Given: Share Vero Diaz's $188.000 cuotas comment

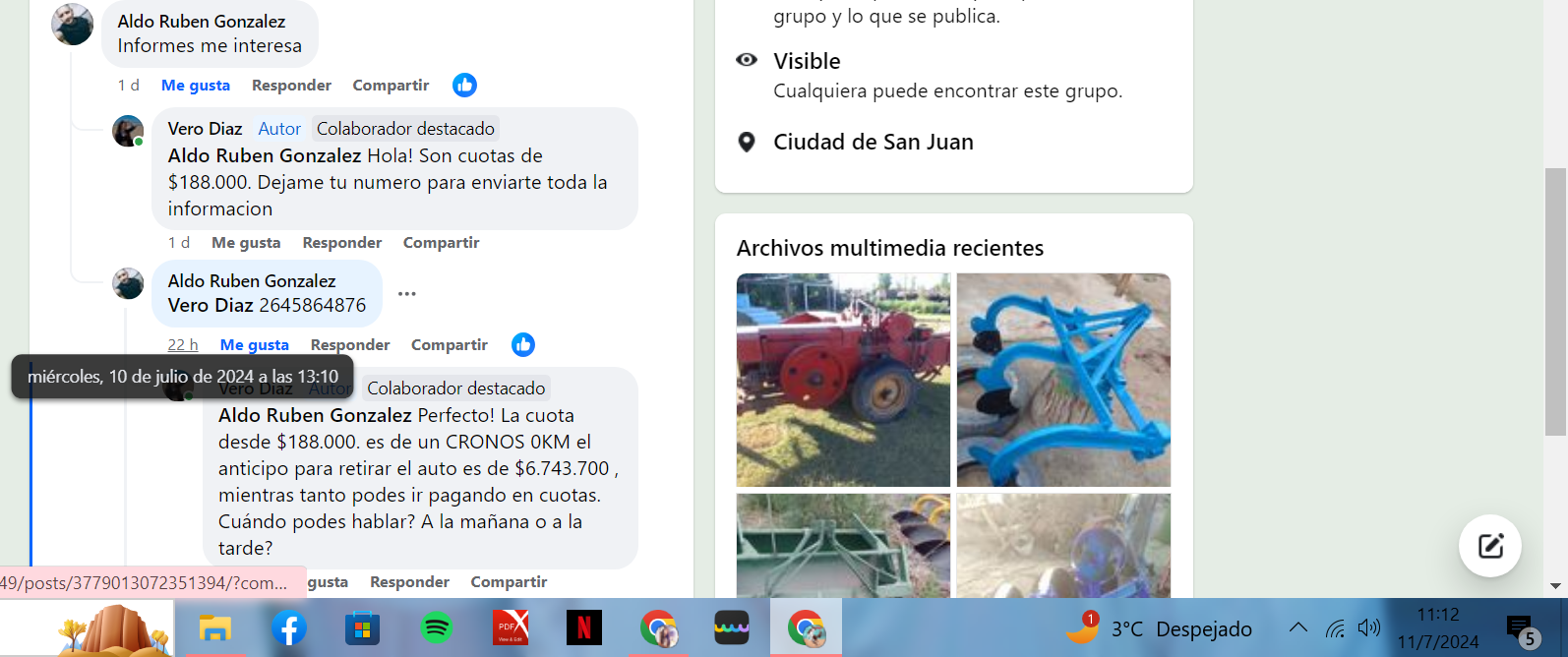Looking at the screenshot, I should tap(441, 243).
